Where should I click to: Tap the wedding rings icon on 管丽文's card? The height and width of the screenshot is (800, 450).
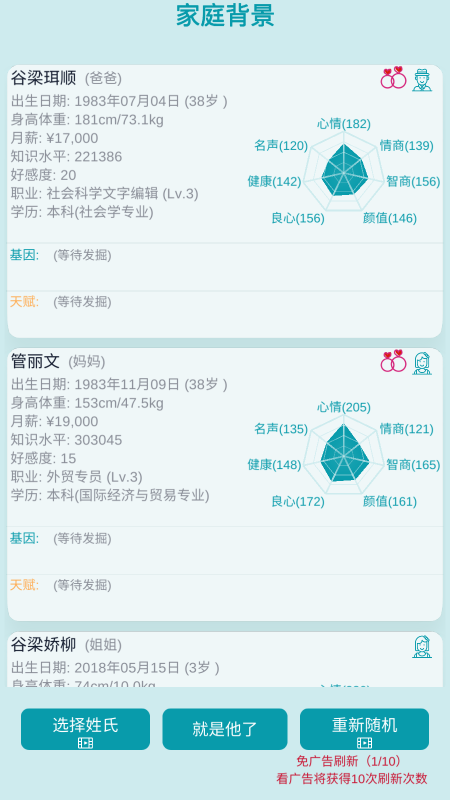[393, 361]
